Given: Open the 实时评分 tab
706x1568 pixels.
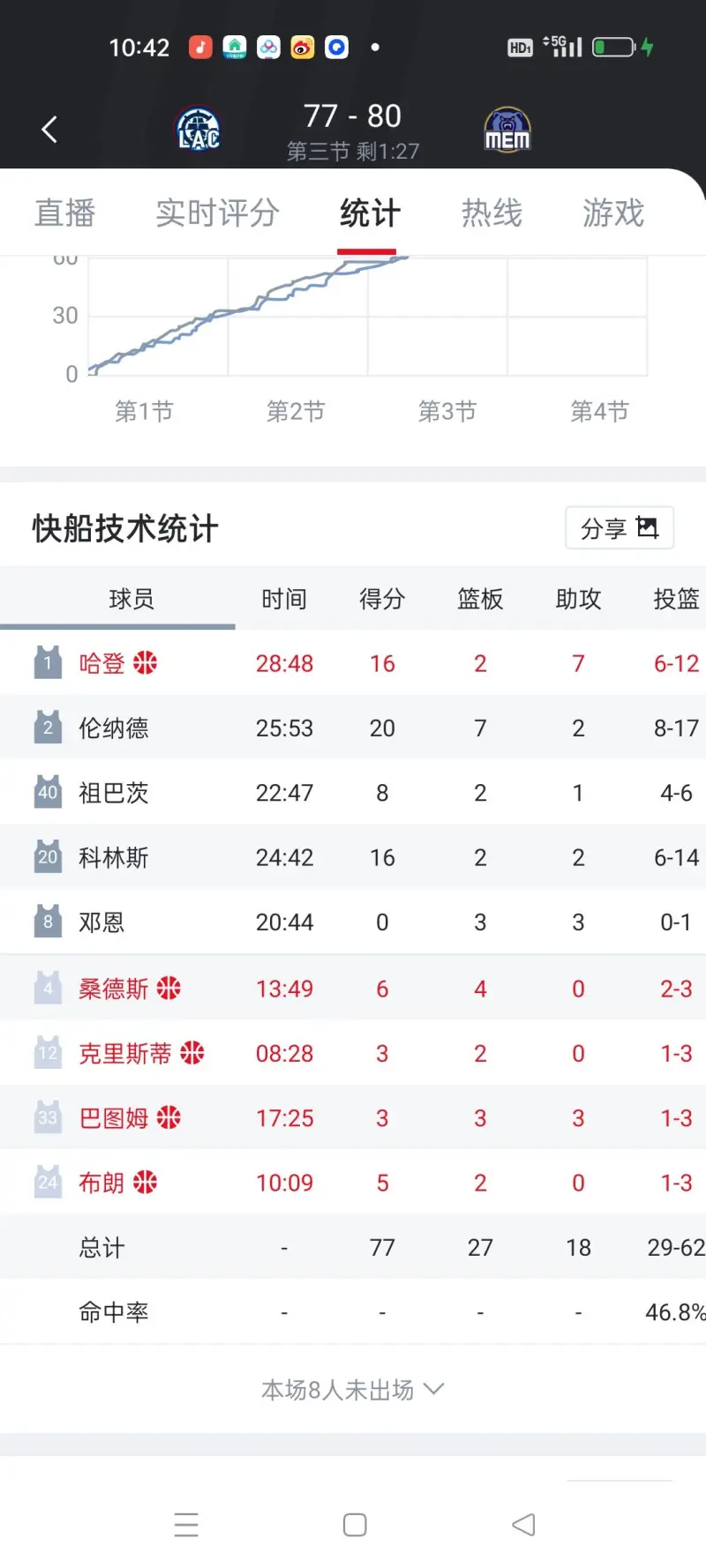Looking at the screenshot, I should (217, 213).
